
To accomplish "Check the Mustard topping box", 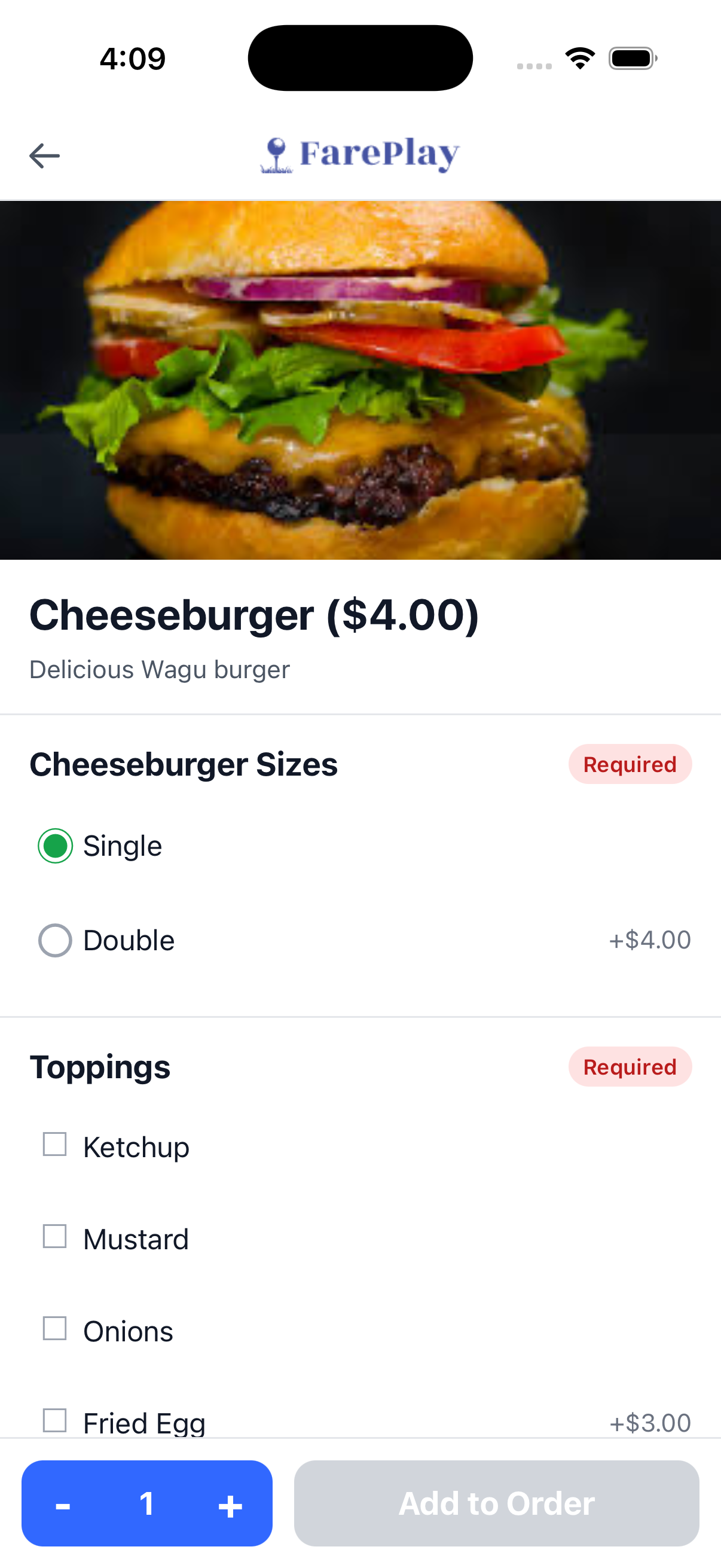I will pyautogui.click(x=56, y=1237).
